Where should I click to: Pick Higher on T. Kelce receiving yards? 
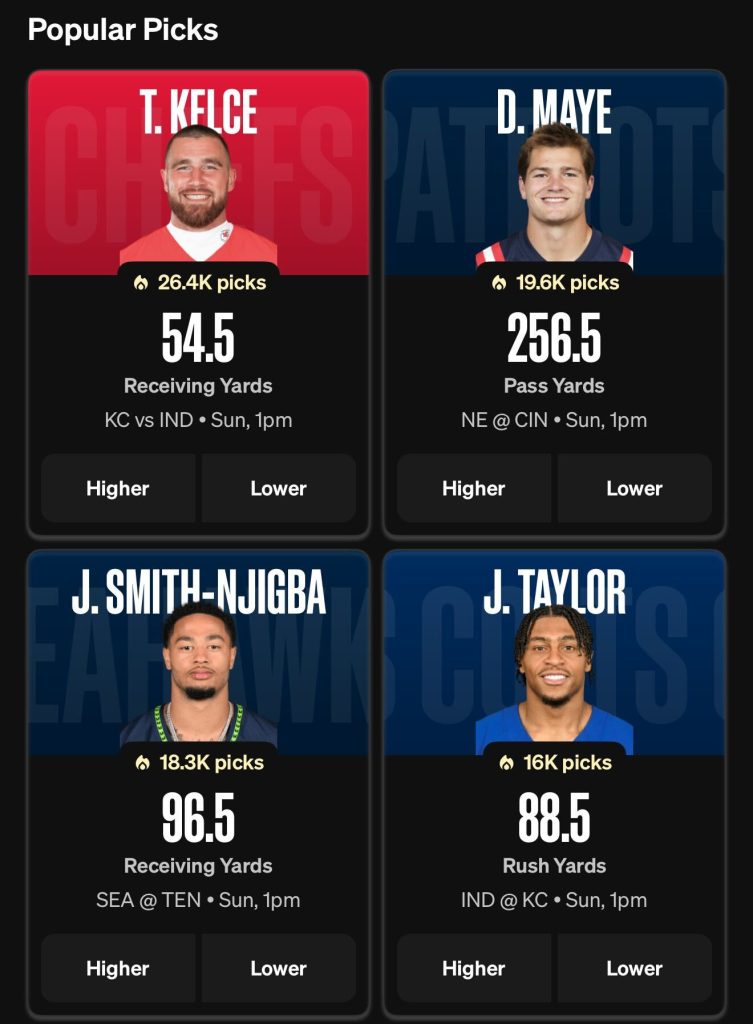[x=118, y=488]
